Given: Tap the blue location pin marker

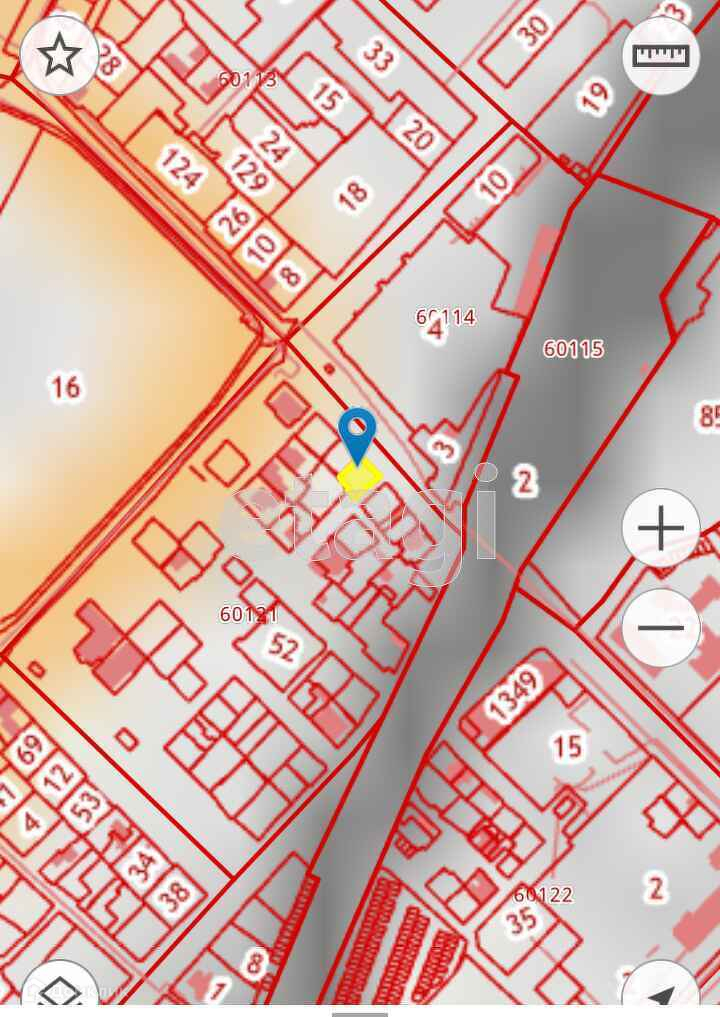Looking at the screenshot, I should pos(357,435).
